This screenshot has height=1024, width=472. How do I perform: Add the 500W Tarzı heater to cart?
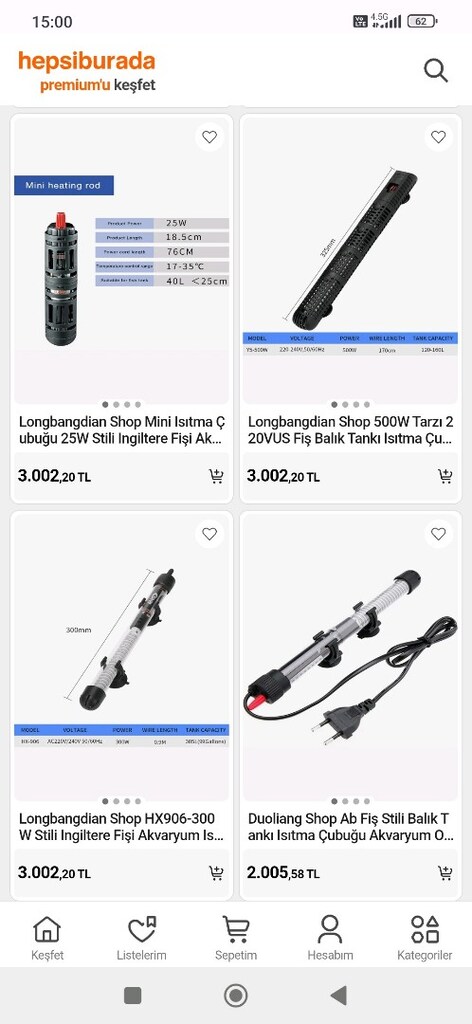445,476
